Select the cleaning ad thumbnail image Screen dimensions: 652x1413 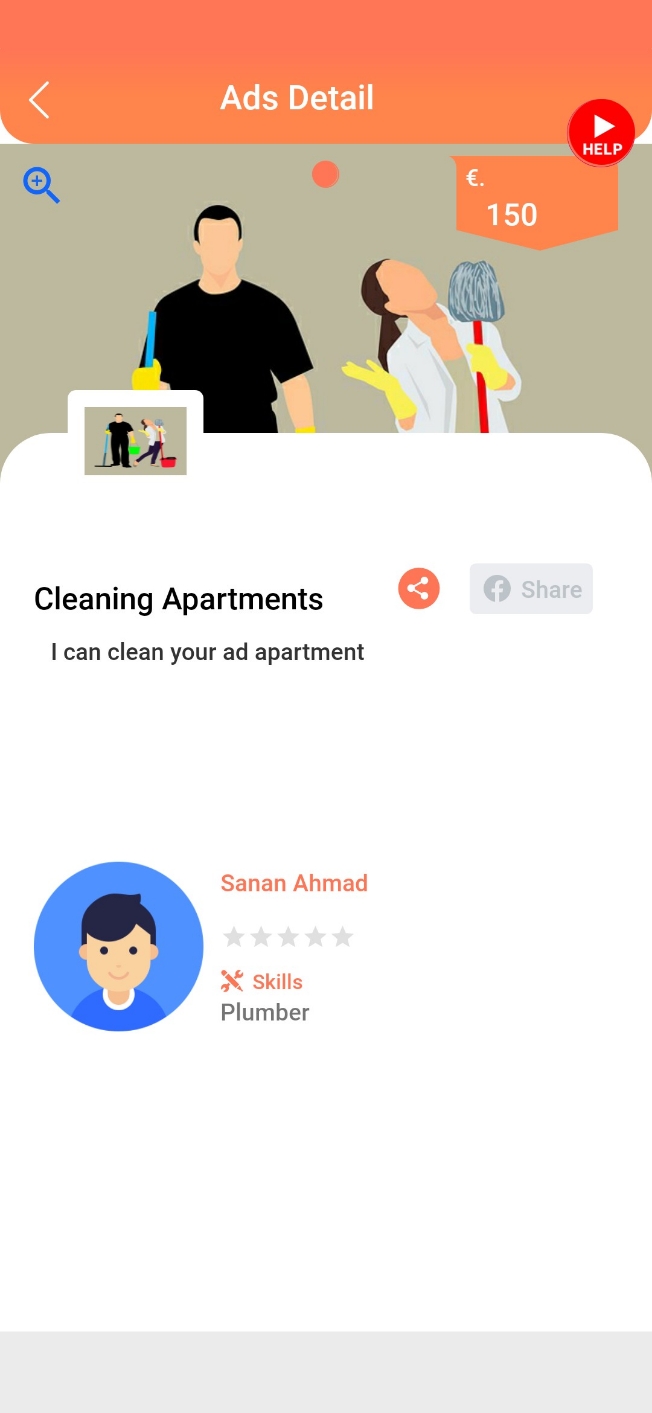[135, 440]
